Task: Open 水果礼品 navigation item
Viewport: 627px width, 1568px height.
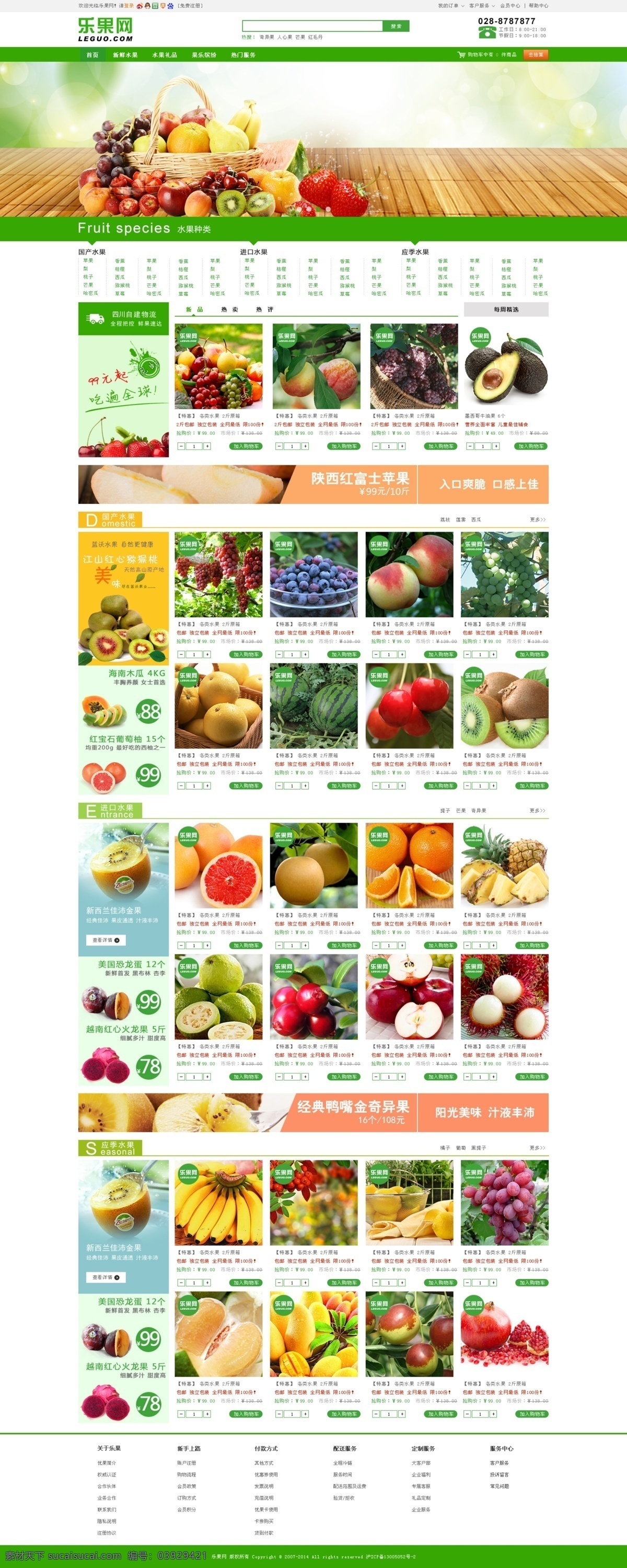Action: pos(165,55)
